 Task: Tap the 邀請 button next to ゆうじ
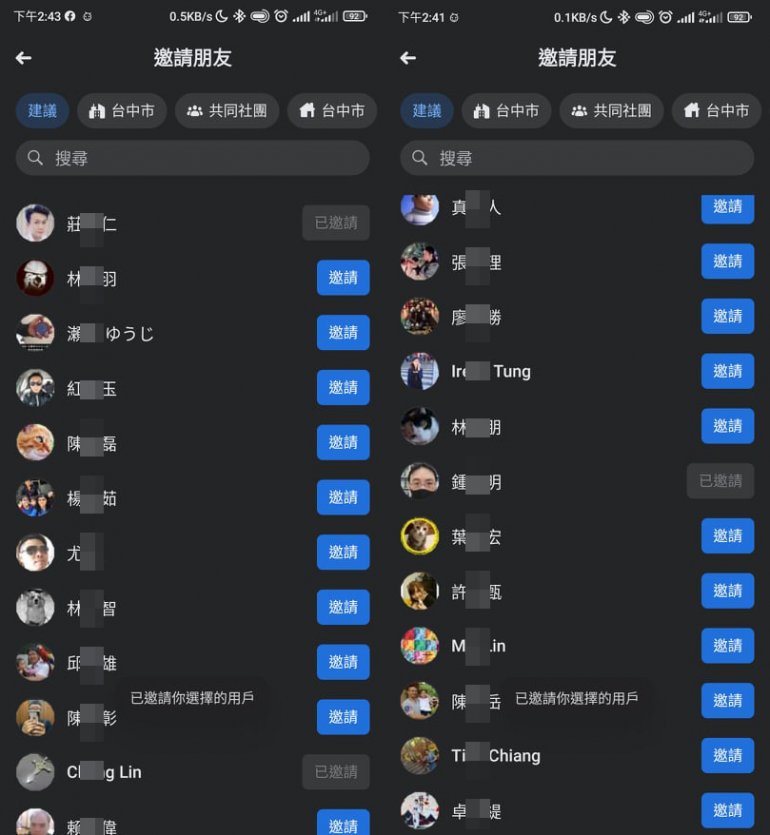[343, 332]
